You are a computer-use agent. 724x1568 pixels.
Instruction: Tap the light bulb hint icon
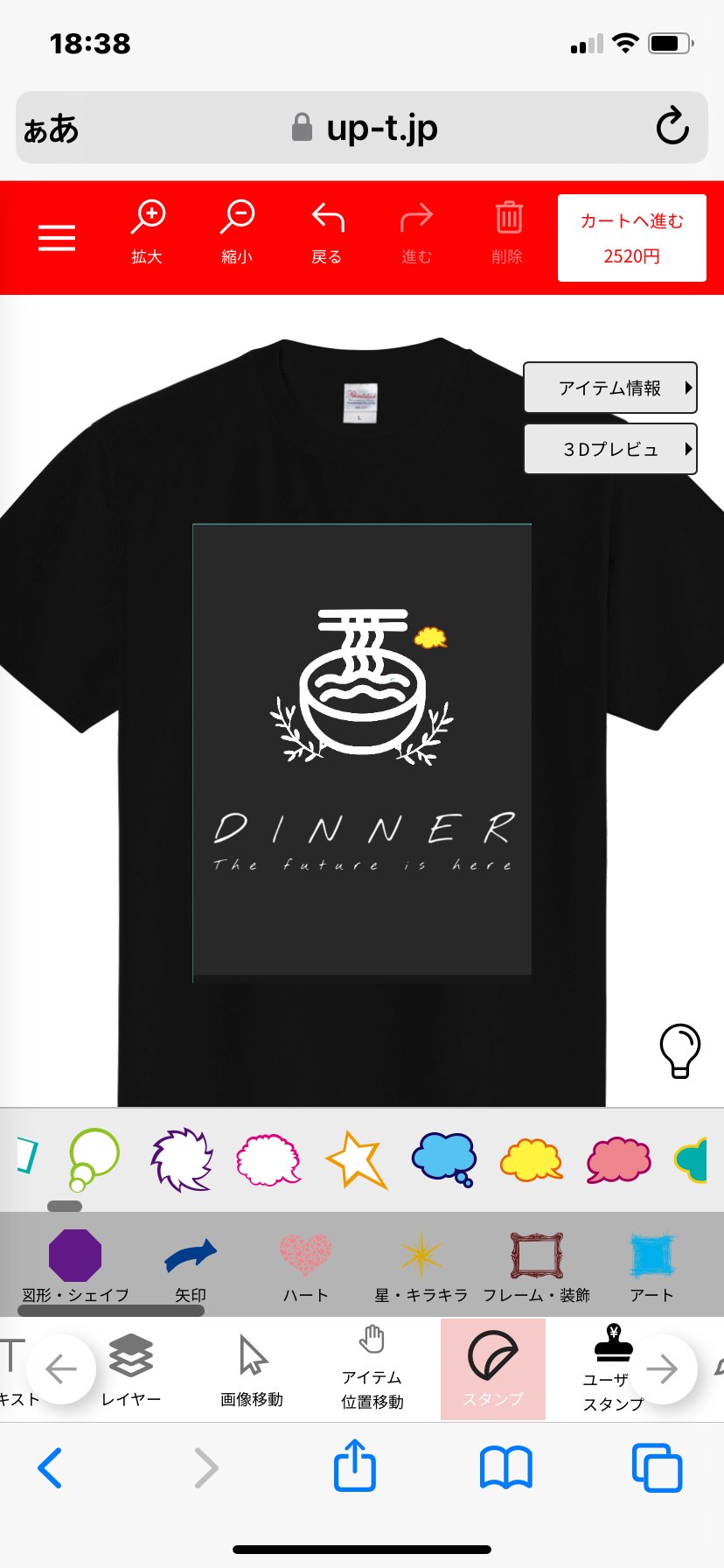[679, 1050]
